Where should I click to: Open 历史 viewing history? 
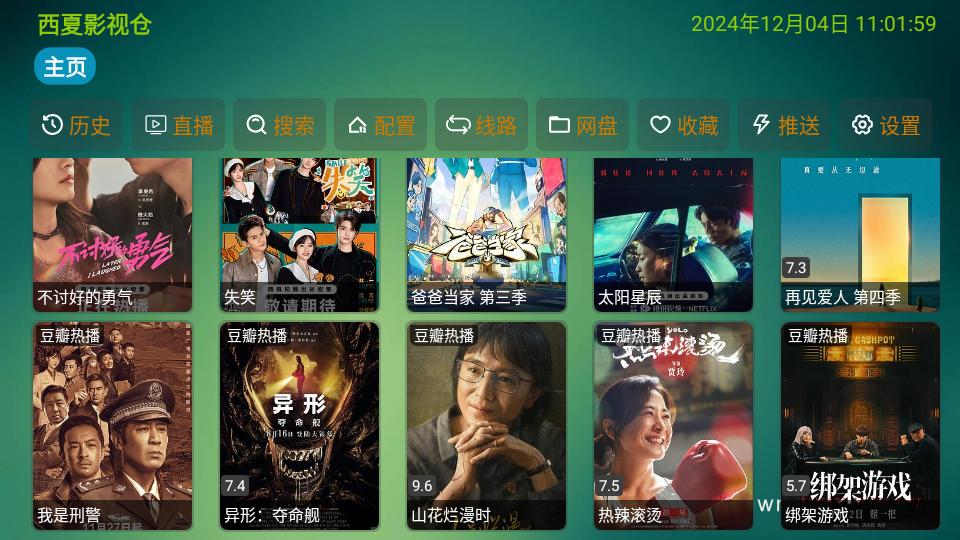[76, 125]
